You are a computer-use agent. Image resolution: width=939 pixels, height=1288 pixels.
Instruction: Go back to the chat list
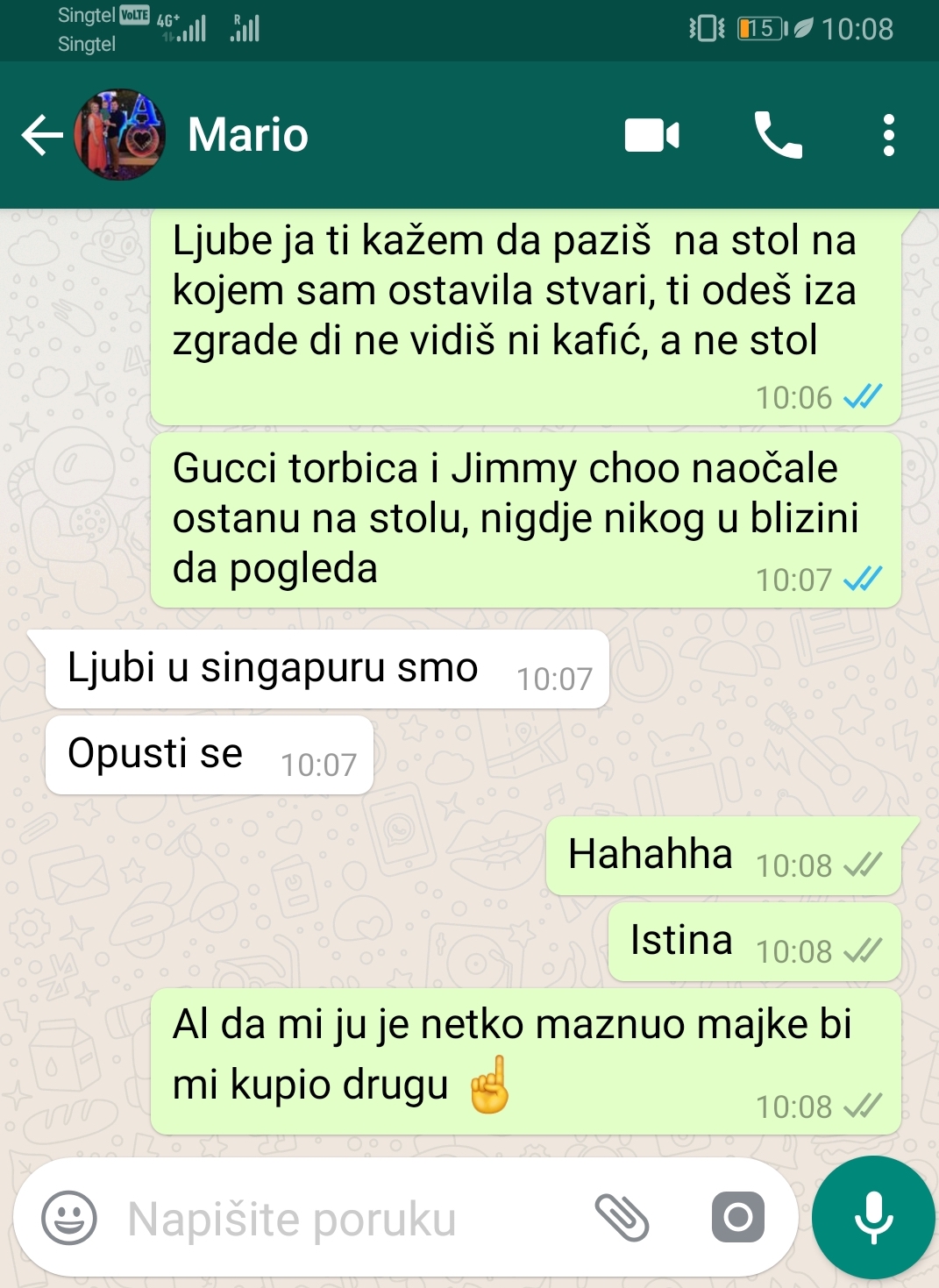pos(41,136)
